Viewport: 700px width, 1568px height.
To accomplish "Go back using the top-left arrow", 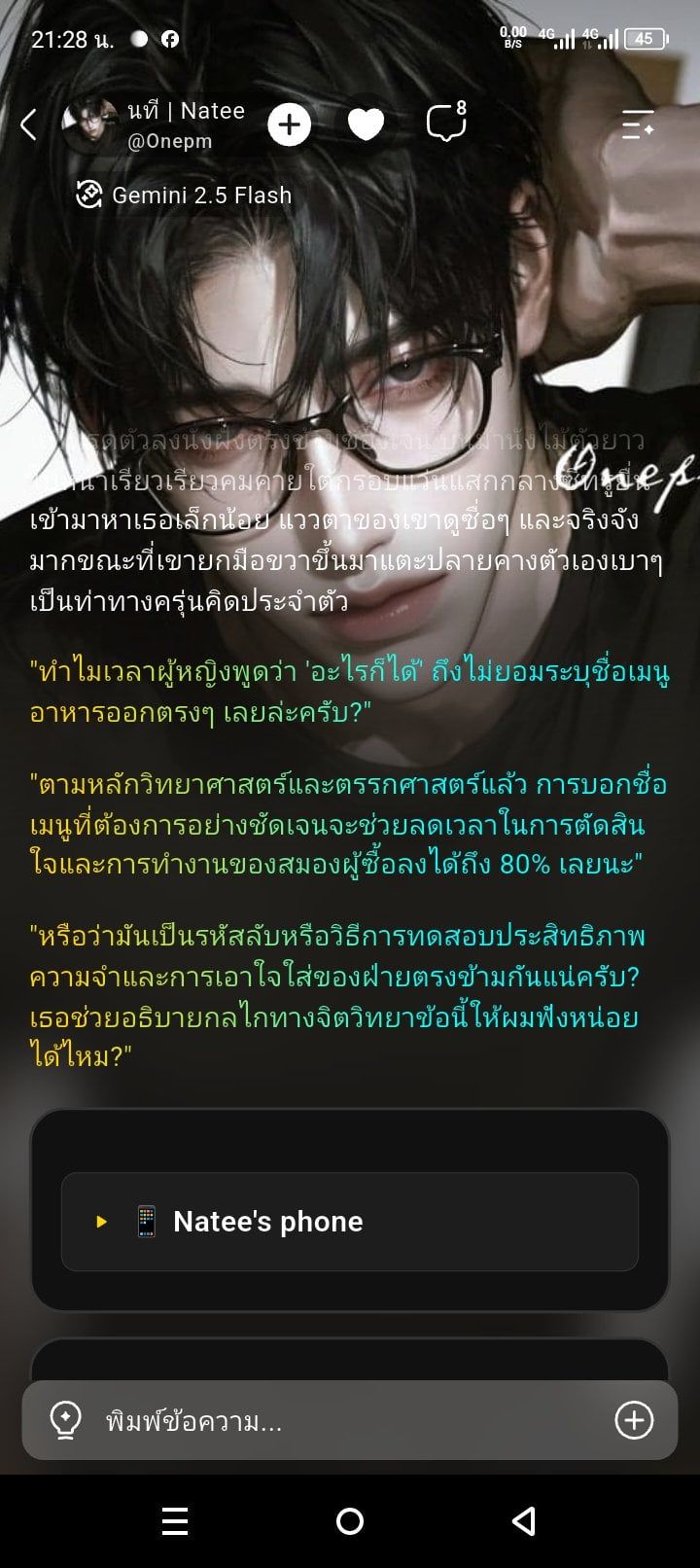I will (28, 125).
